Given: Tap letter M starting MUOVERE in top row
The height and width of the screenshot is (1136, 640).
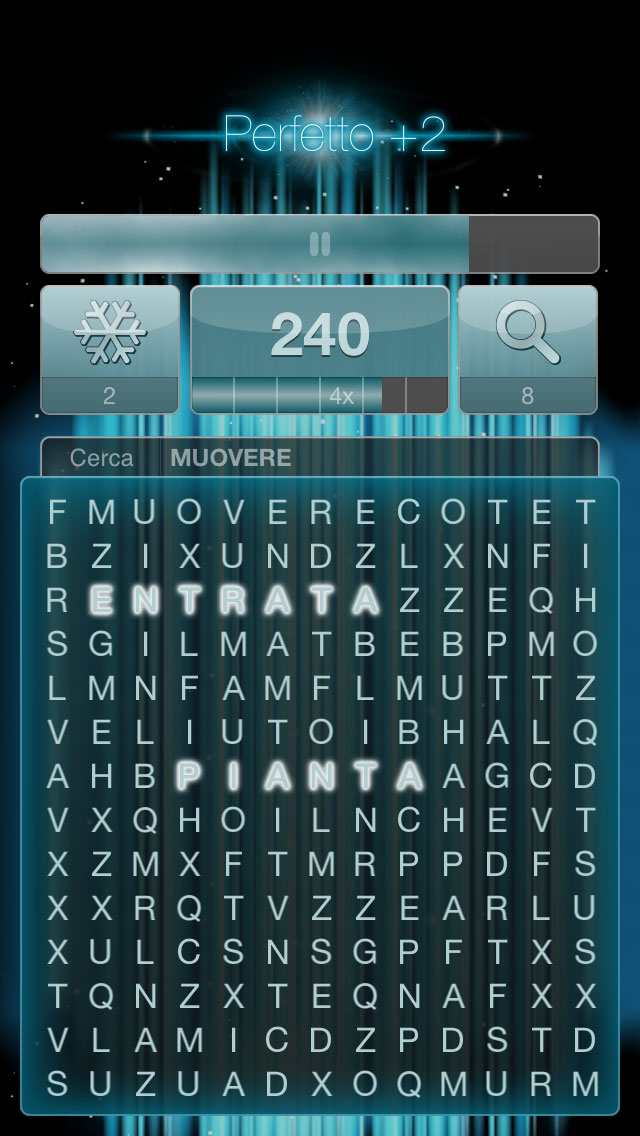Looking at the screenshot, I should [101, 512].
